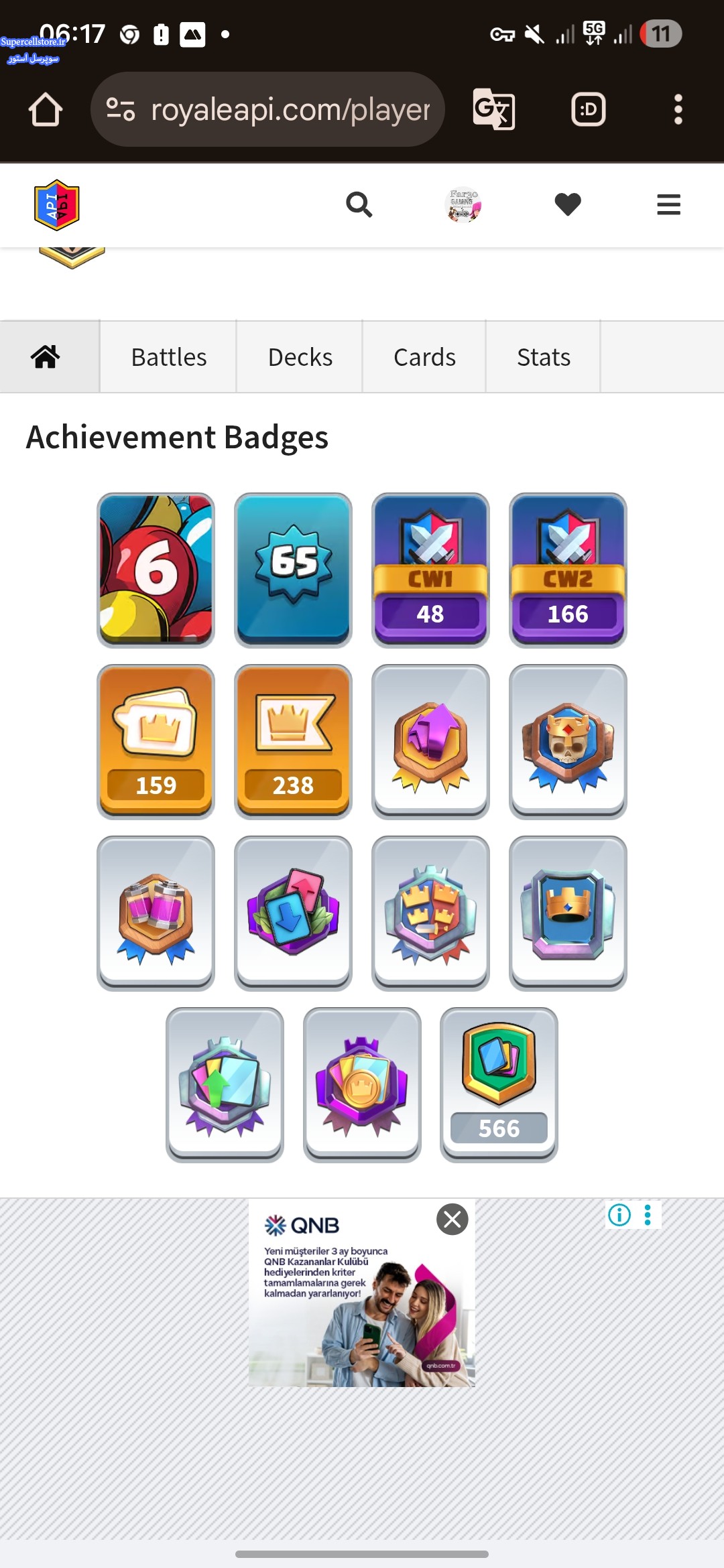
Task: Open the RoyaleAPI search icon
Action: (x=359, y=204)
